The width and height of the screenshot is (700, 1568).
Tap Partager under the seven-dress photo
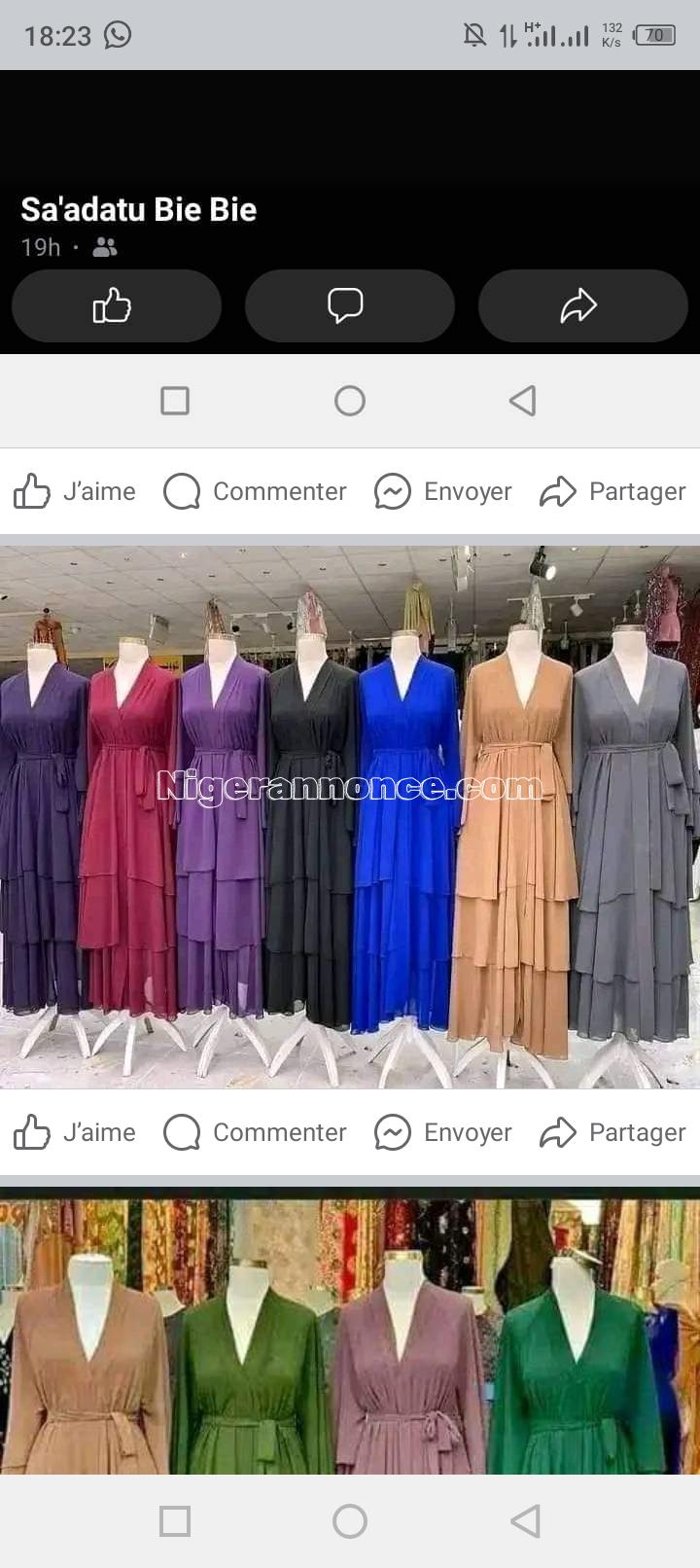tap(612, 1132)
